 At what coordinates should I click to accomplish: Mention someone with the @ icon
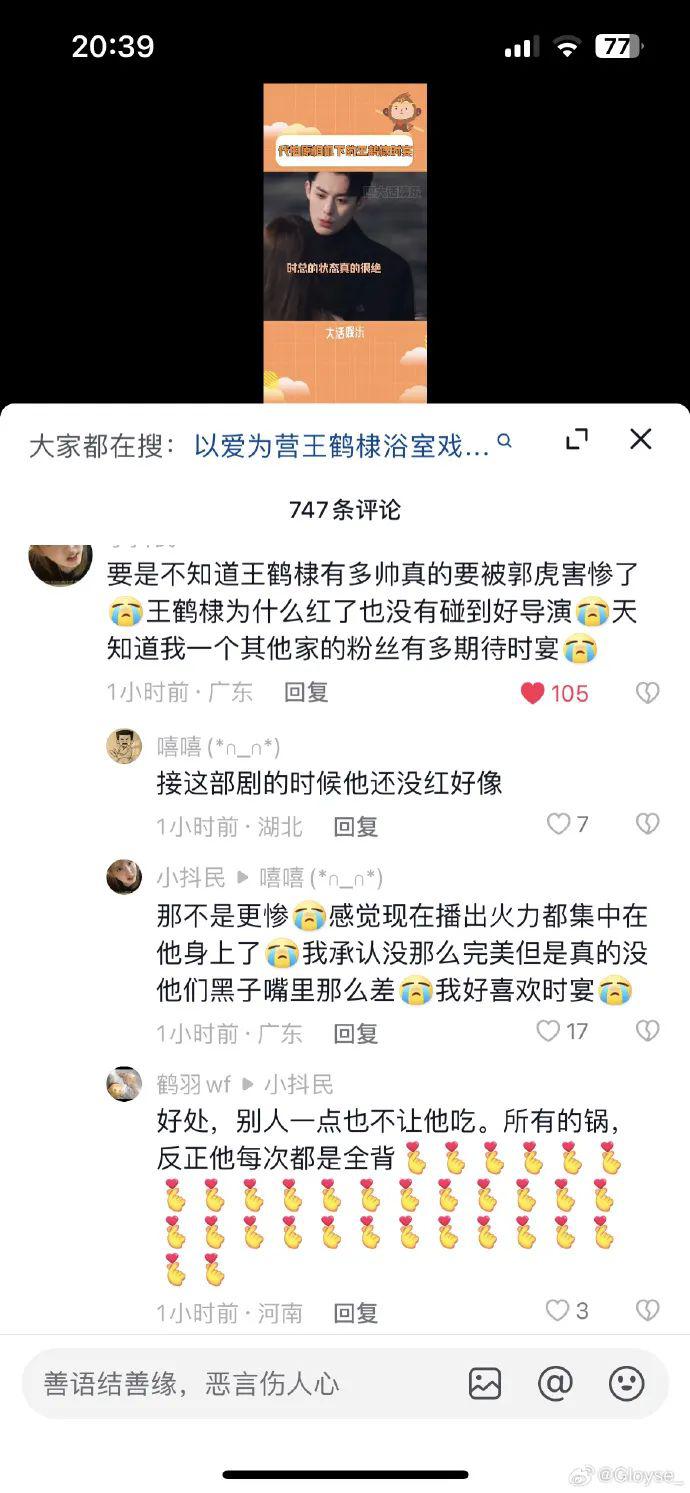(555, 1384)
